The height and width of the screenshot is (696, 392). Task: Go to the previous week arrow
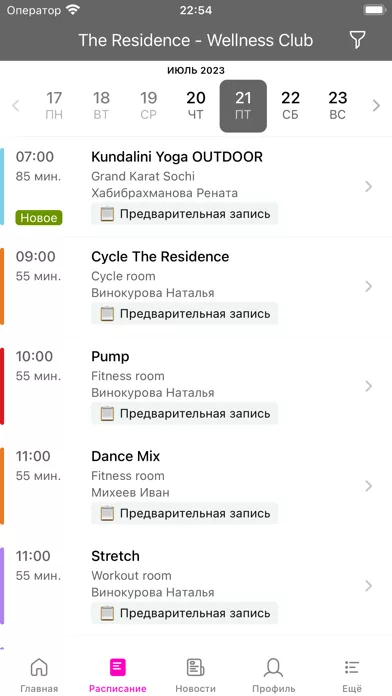(x=16, y=106)
